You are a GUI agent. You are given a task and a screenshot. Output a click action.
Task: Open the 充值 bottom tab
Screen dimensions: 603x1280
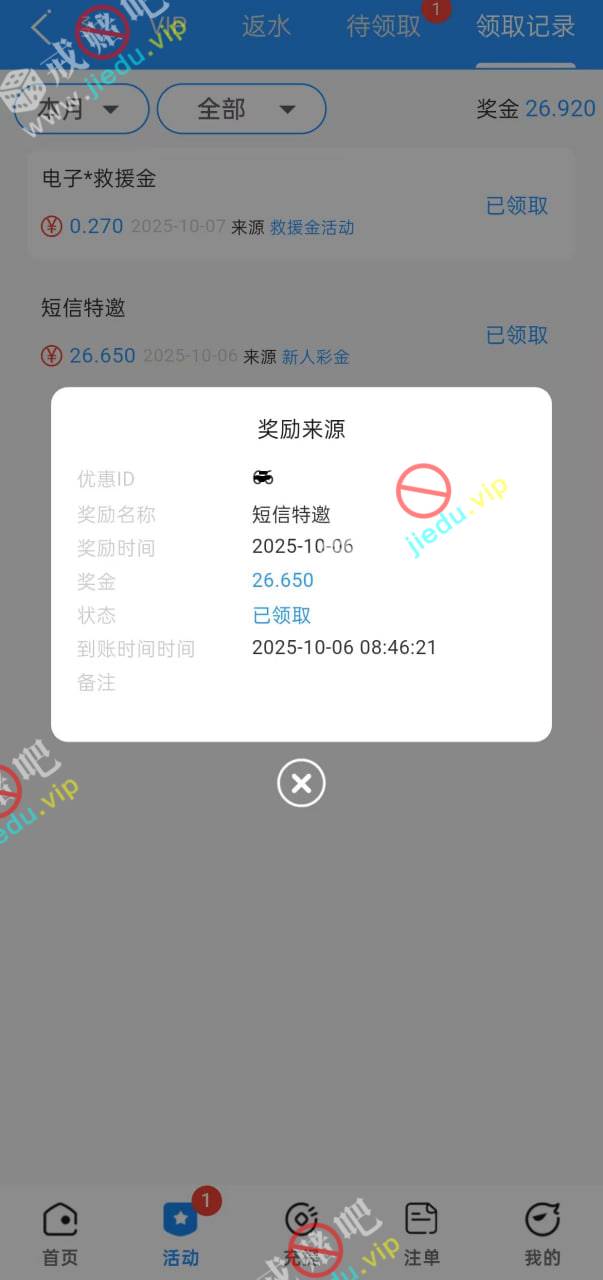(x=301, y=1234)
